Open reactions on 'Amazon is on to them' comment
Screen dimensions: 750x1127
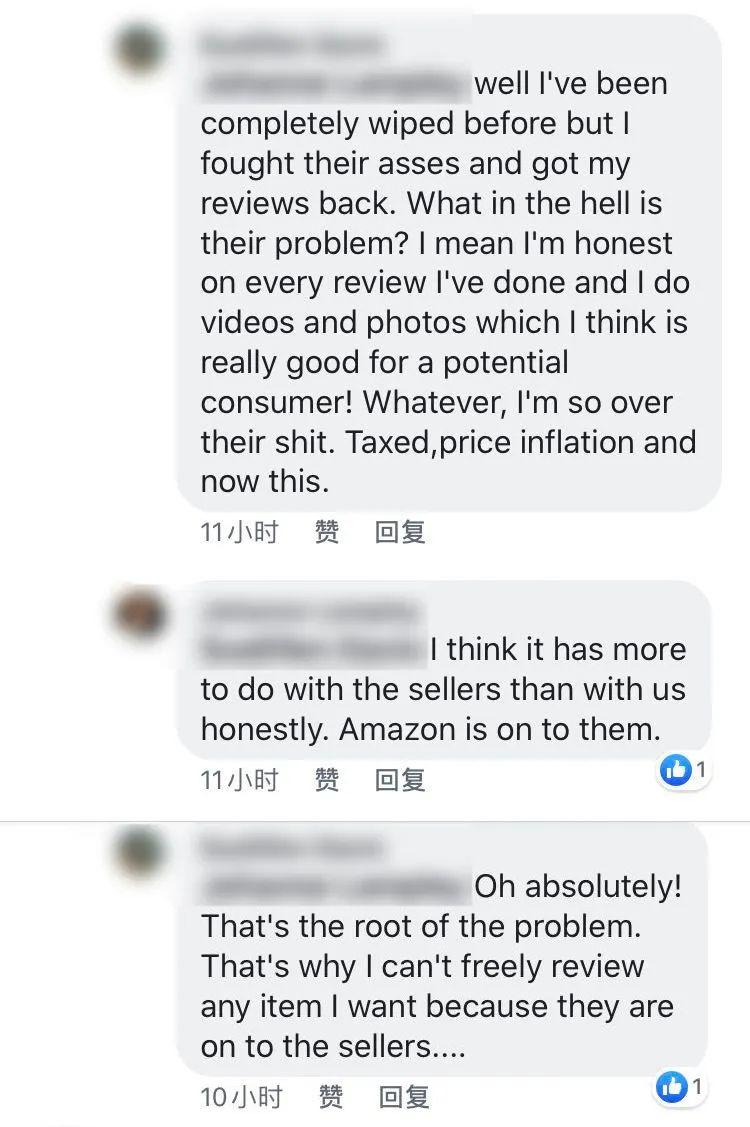point(685,771)
